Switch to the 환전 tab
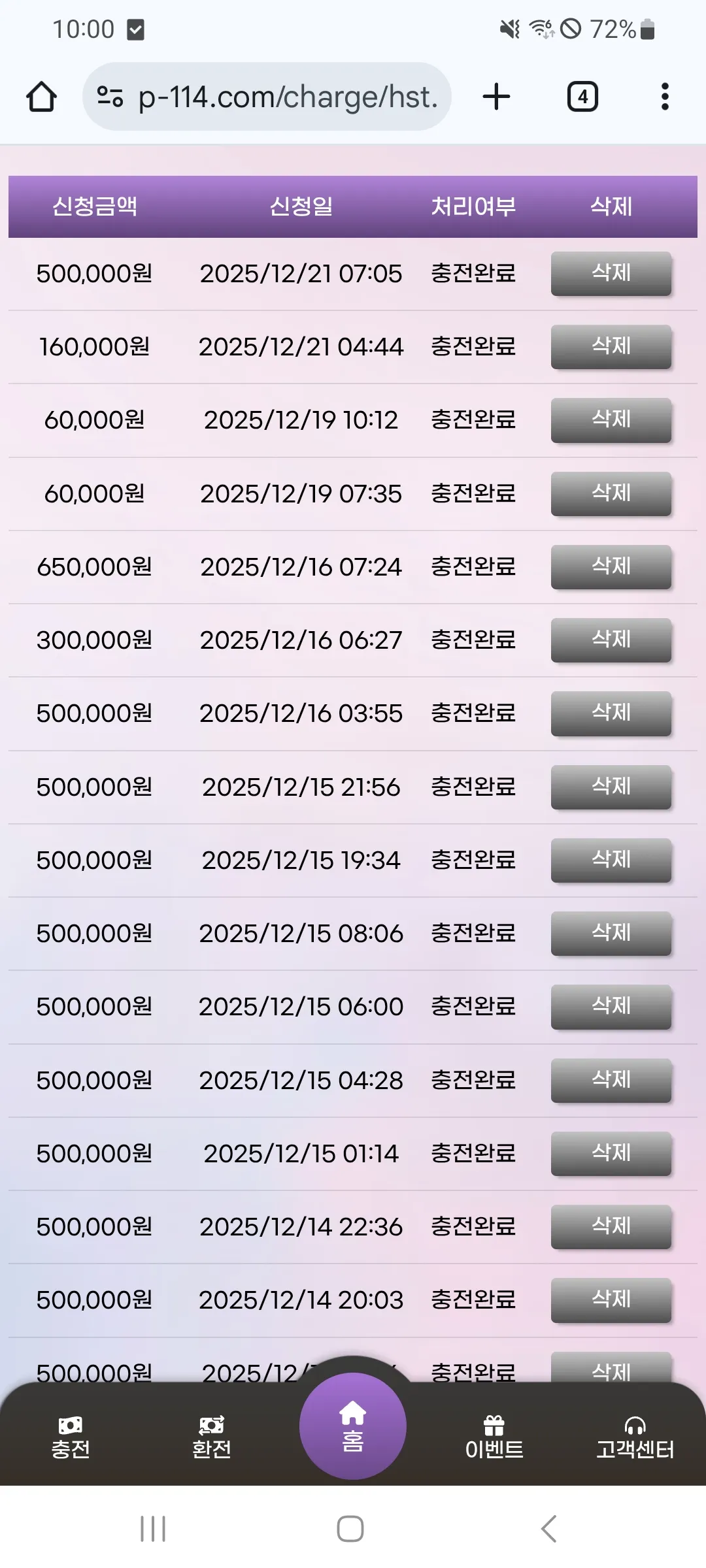 tap(212, 1437)
